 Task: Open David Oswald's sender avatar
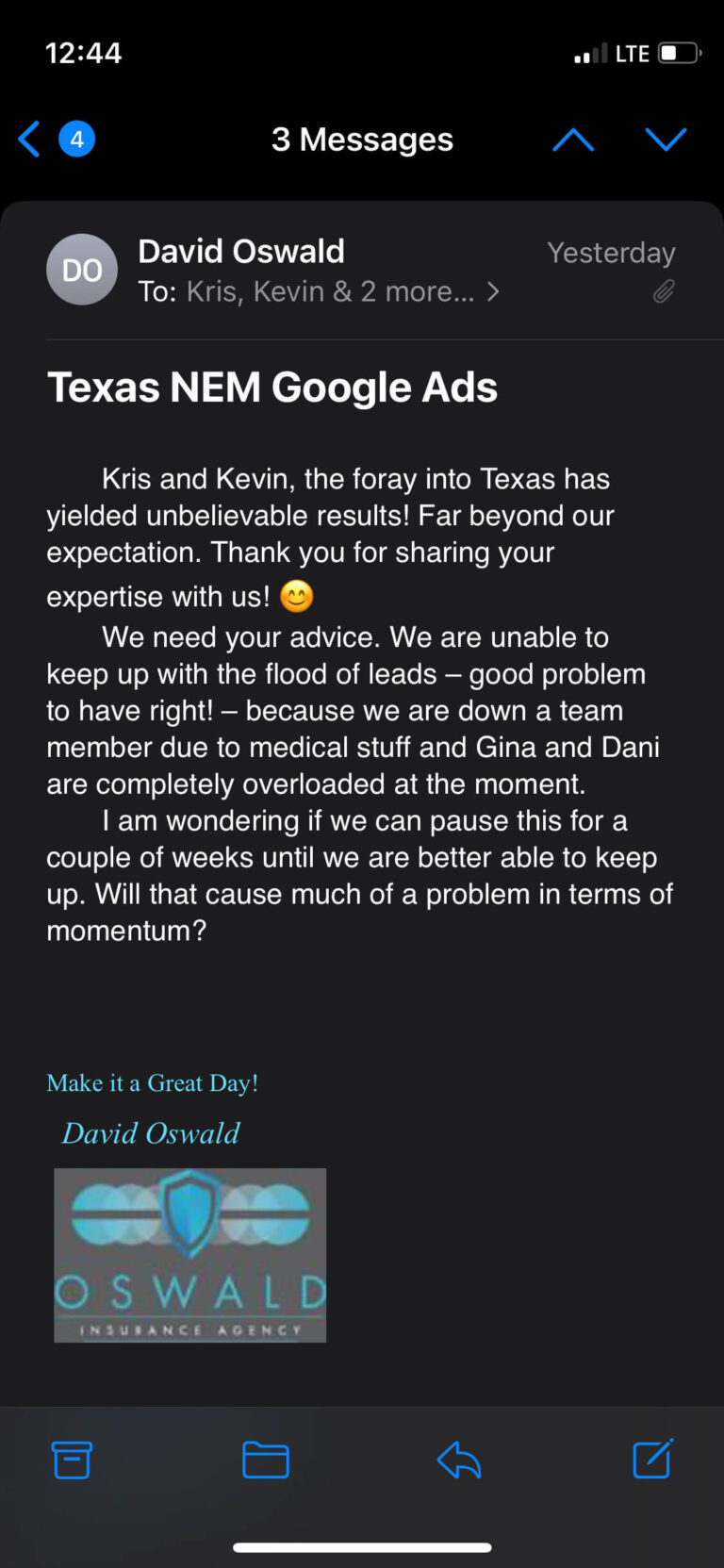[82, 270]
